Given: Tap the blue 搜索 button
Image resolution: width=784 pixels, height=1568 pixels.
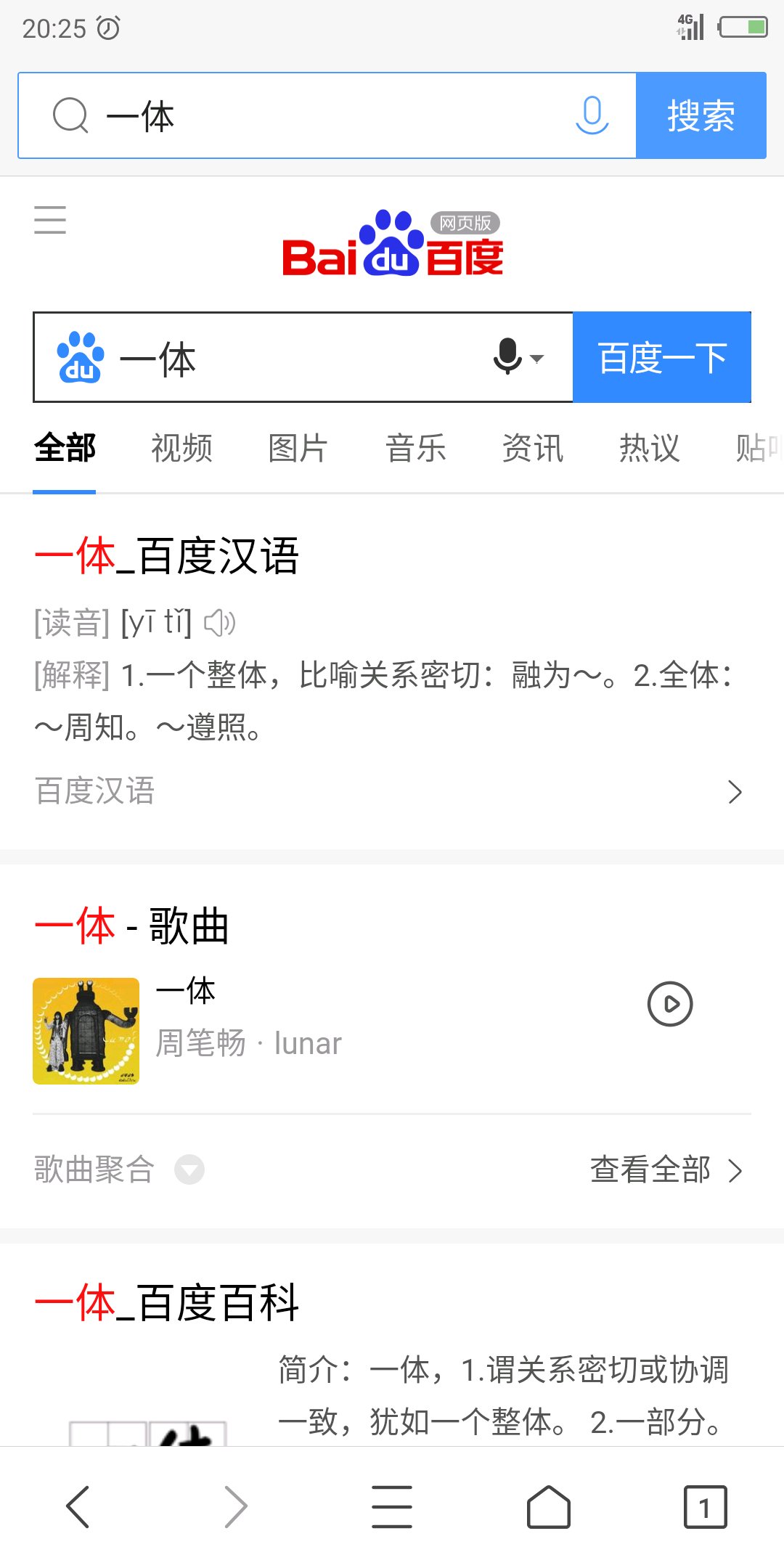Looking at the screenshot, I should 701,115.
